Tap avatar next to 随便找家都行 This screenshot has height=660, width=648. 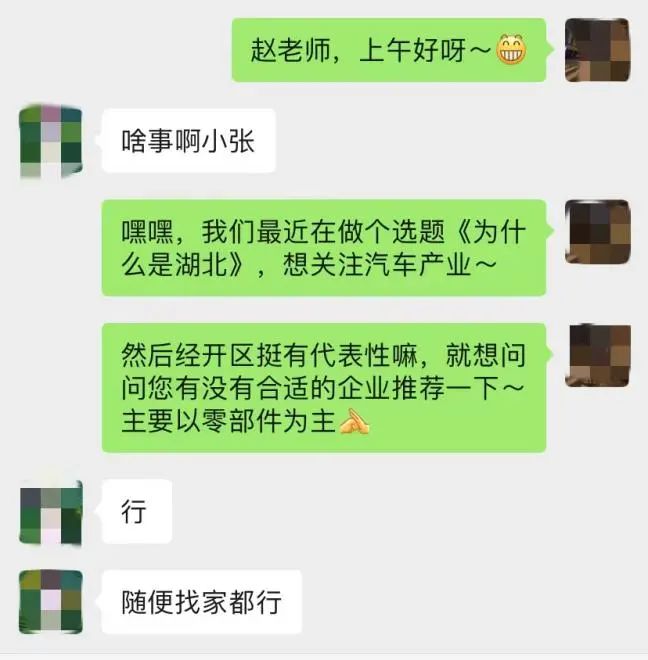coord(52,602)
